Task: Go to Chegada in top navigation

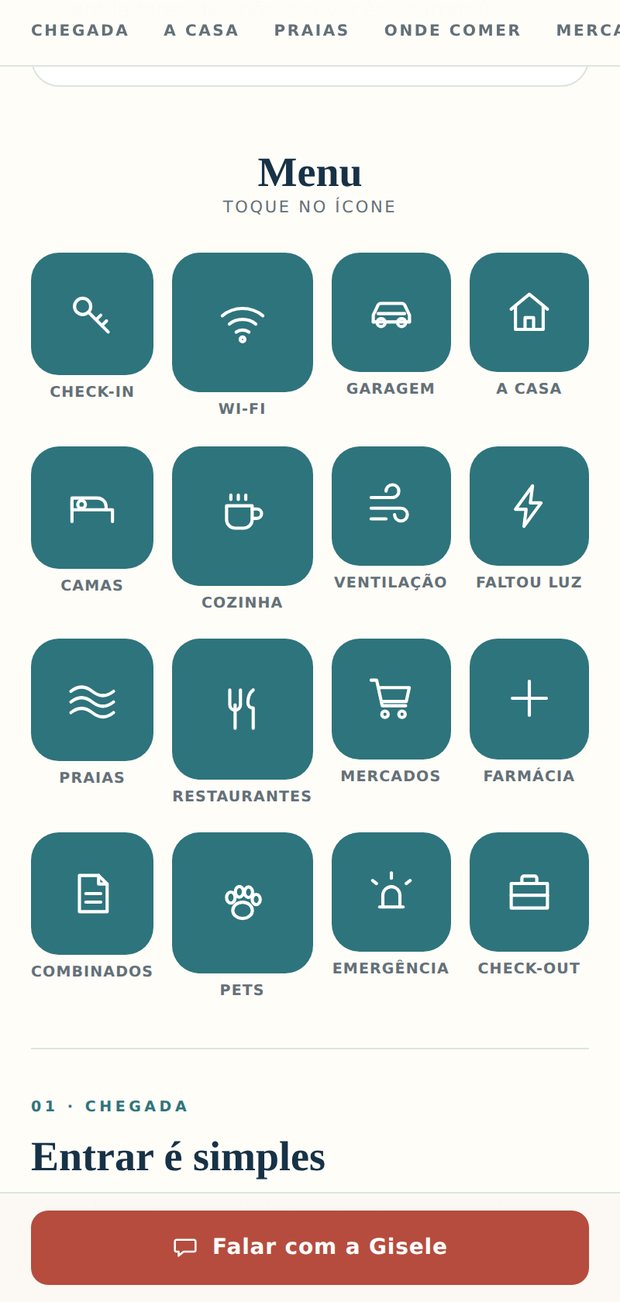Action: [80, 30]
